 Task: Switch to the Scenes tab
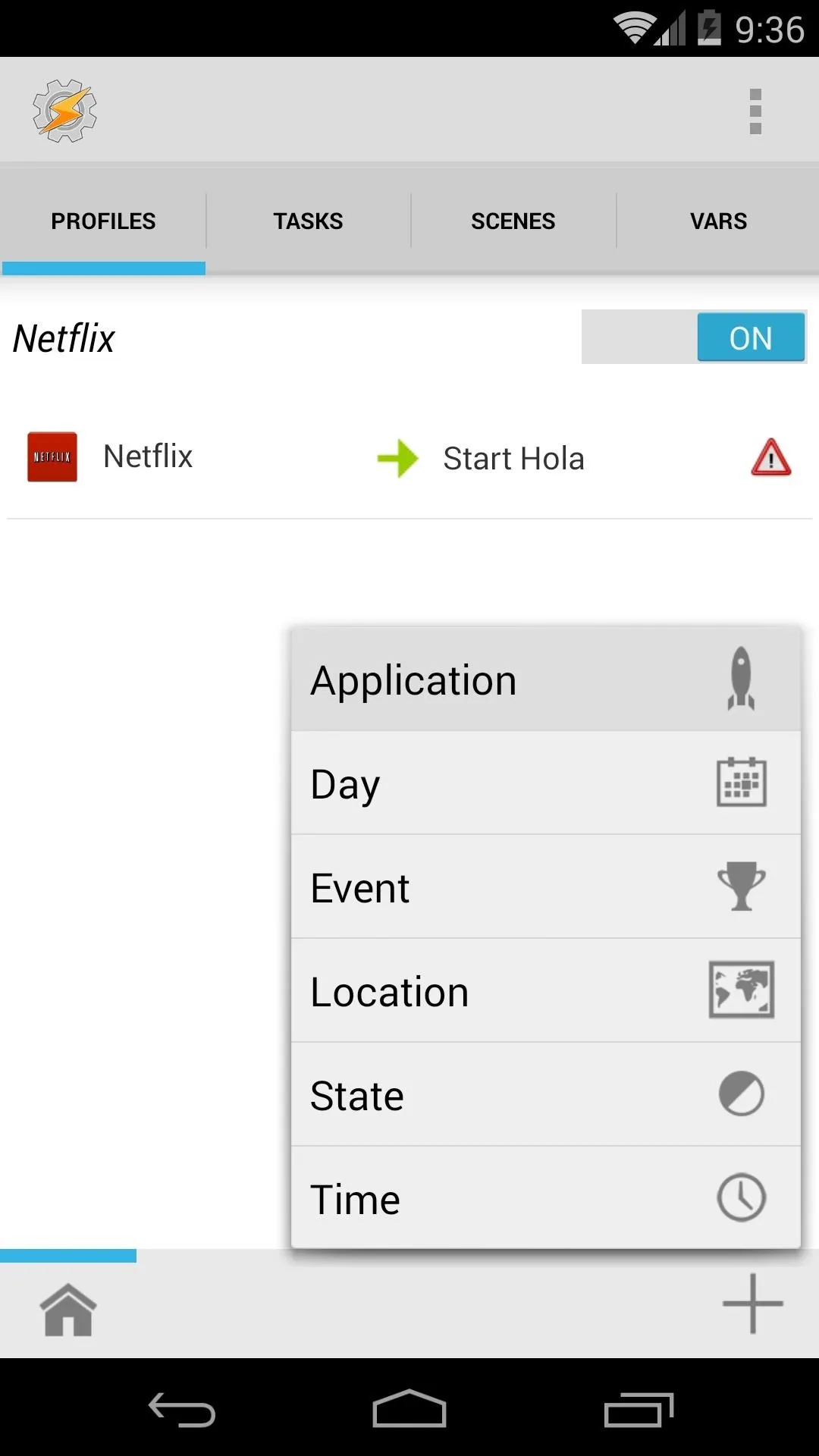(x=513, y=221)
